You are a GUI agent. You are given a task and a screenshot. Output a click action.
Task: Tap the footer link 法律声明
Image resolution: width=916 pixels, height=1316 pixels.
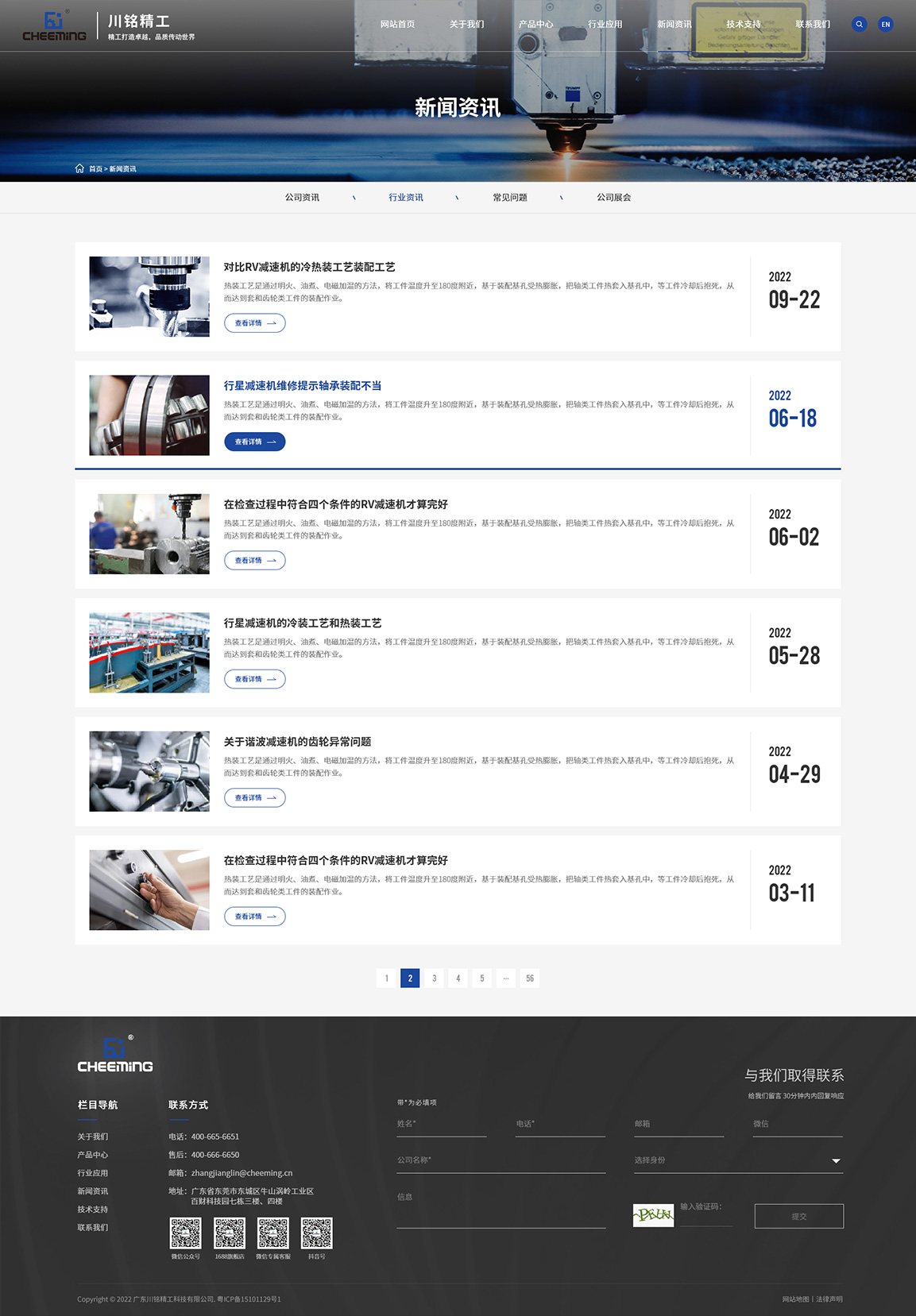(829, 1299)
